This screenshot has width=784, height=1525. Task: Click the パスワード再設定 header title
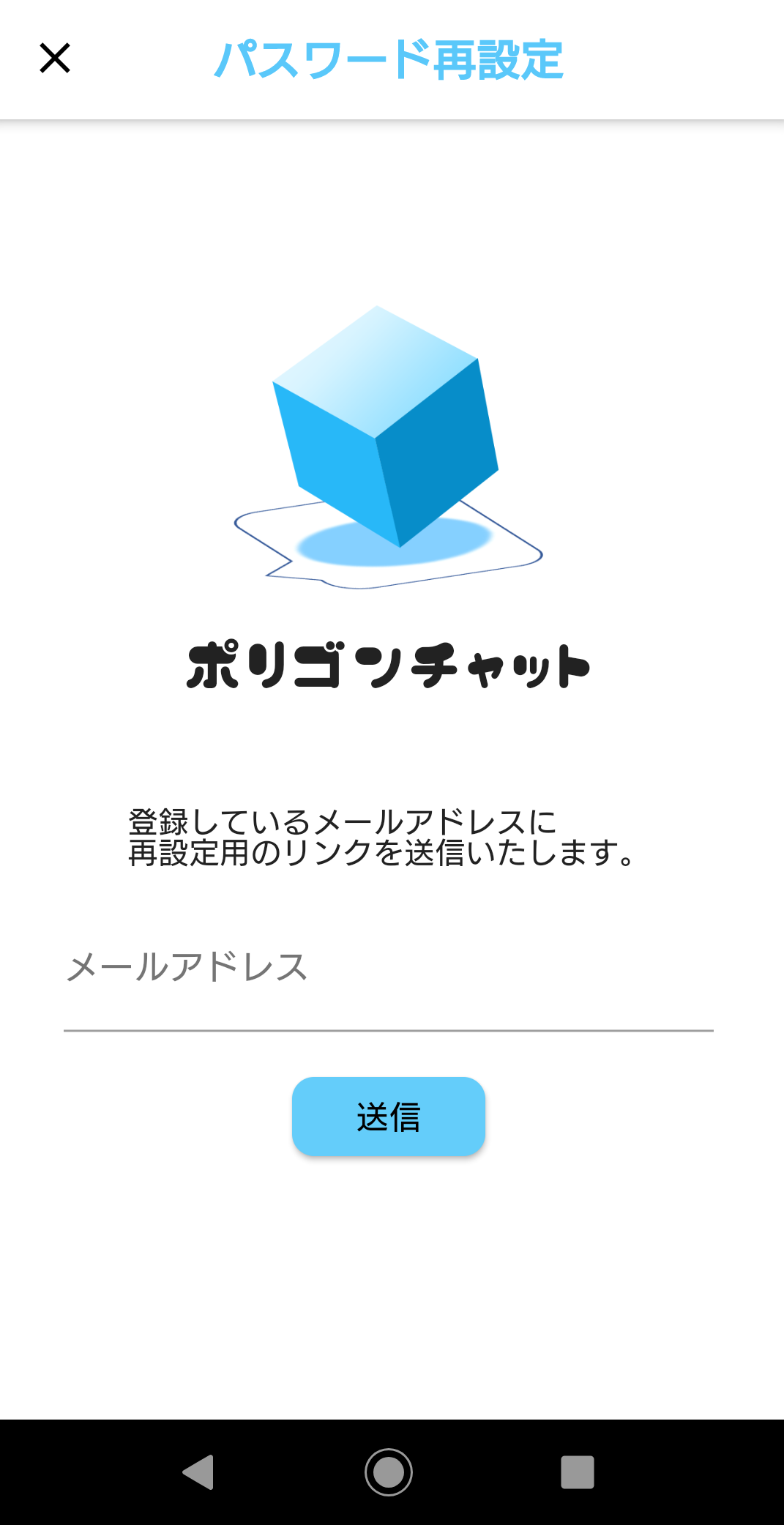pyautogui.click(x=389, y=60)
